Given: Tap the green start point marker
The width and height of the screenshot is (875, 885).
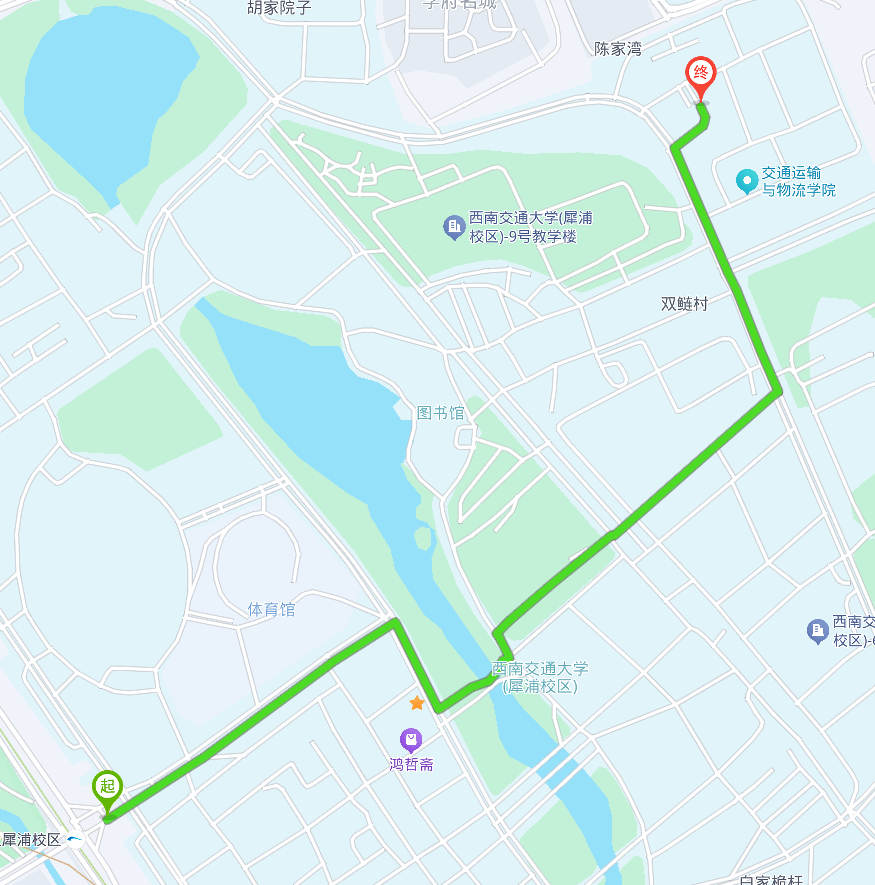Looking at the screenshot, I should 108,788.
